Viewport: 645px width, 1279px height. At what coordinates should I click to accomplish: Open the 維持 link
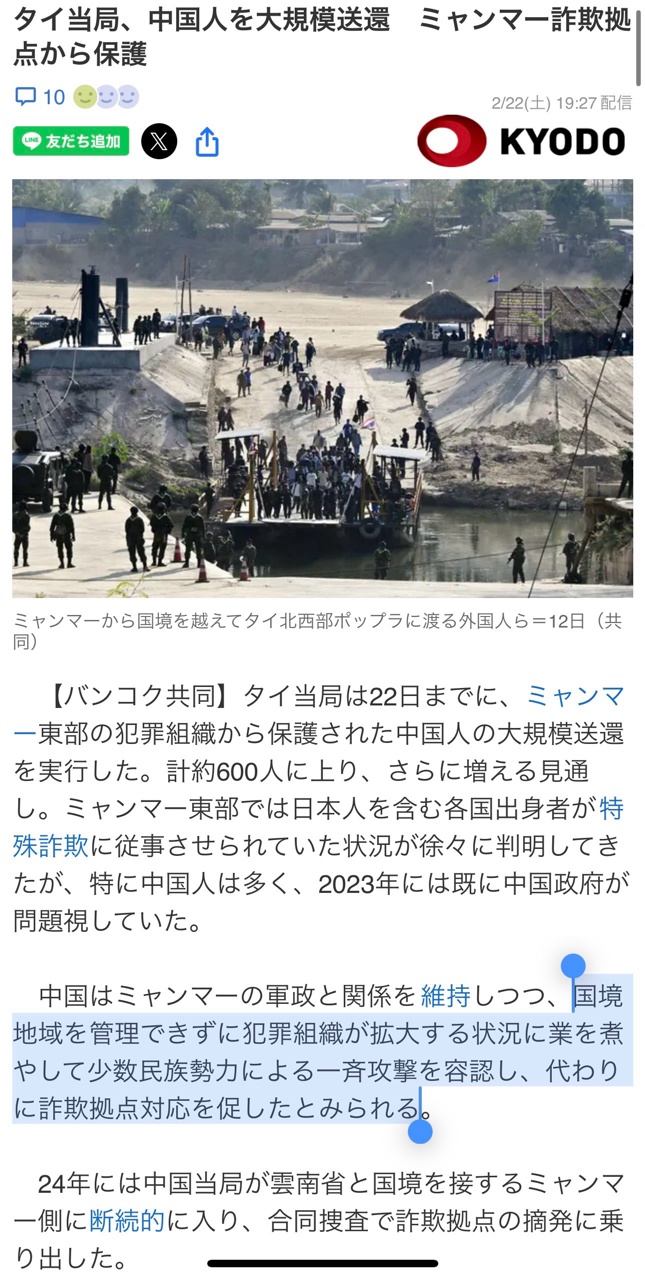coord(445,995)
